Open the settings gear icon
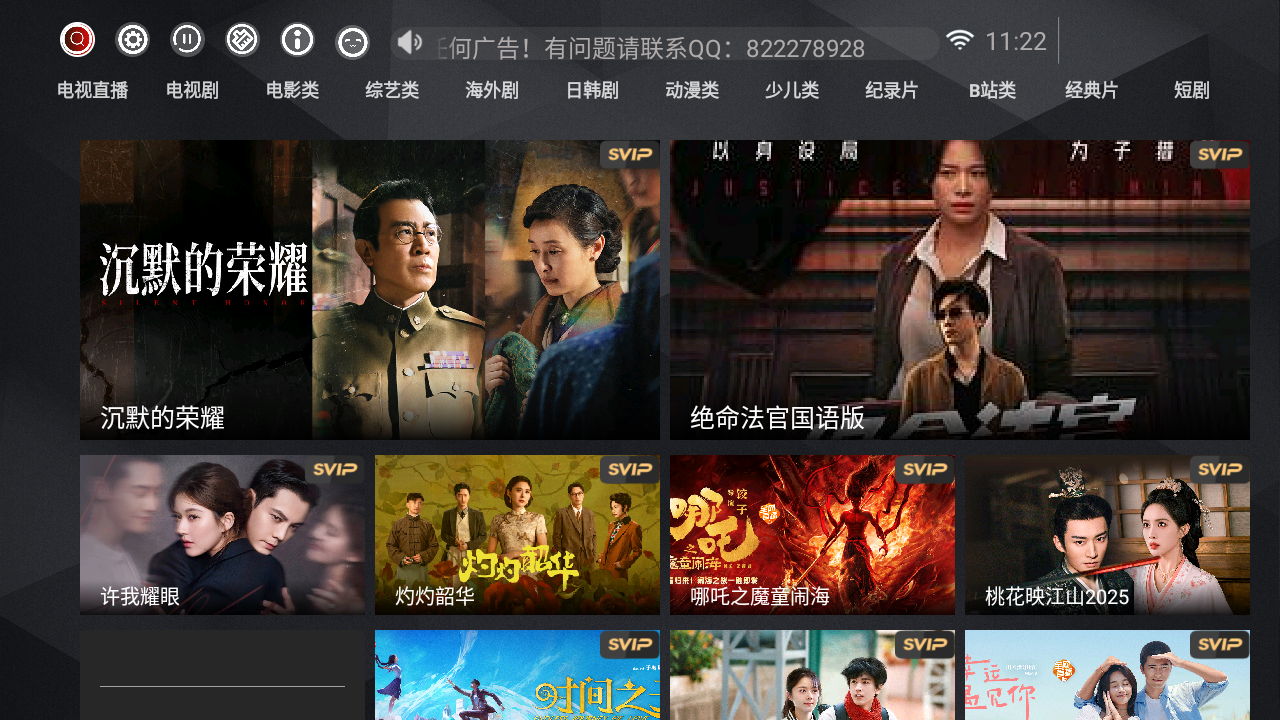The image size is (1280, 720). point(133,40)
